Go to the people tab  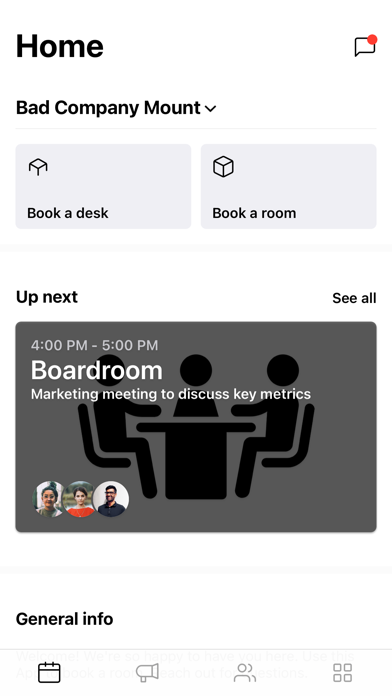click(x=245, y=672)
